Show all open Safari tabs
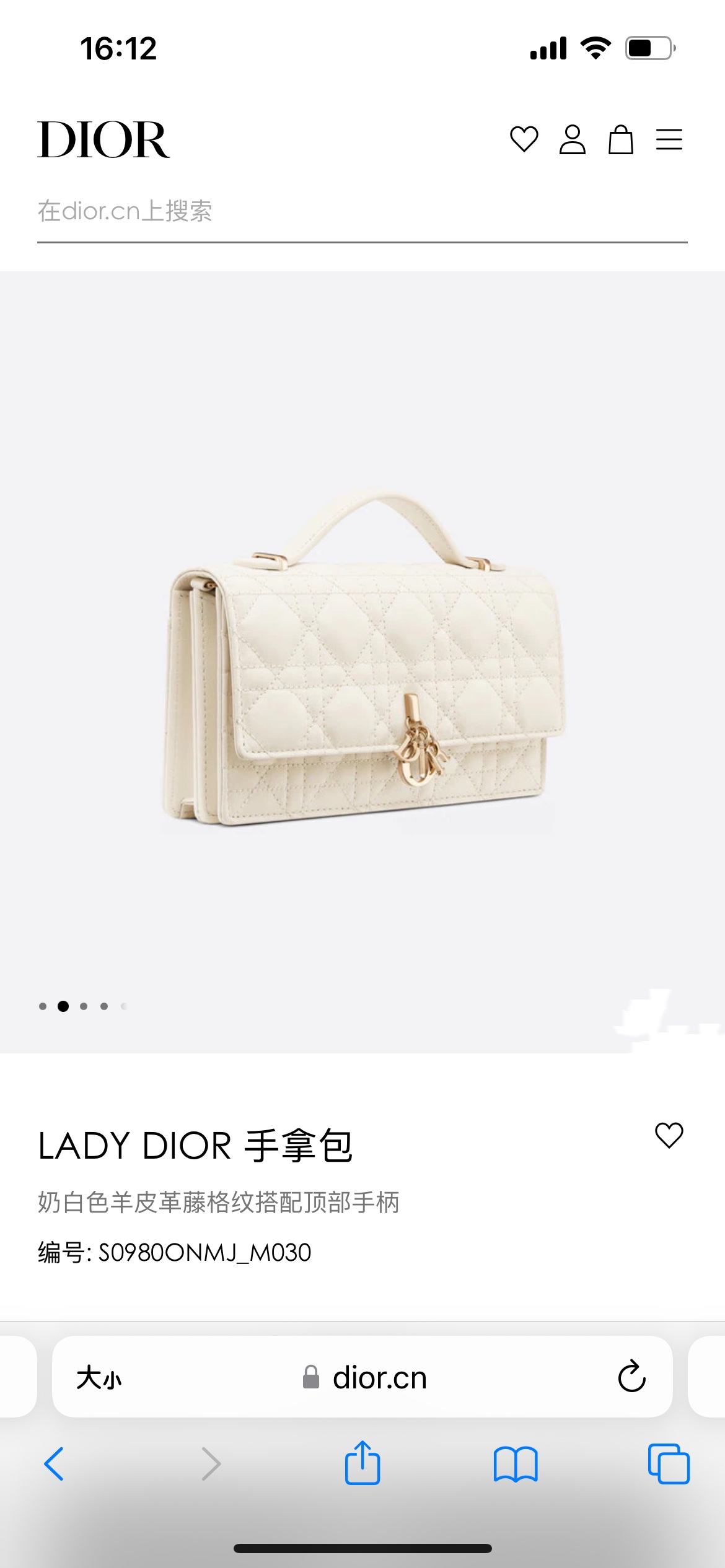The height and width of the screenshot is (1568, 725). (669, 1464)
